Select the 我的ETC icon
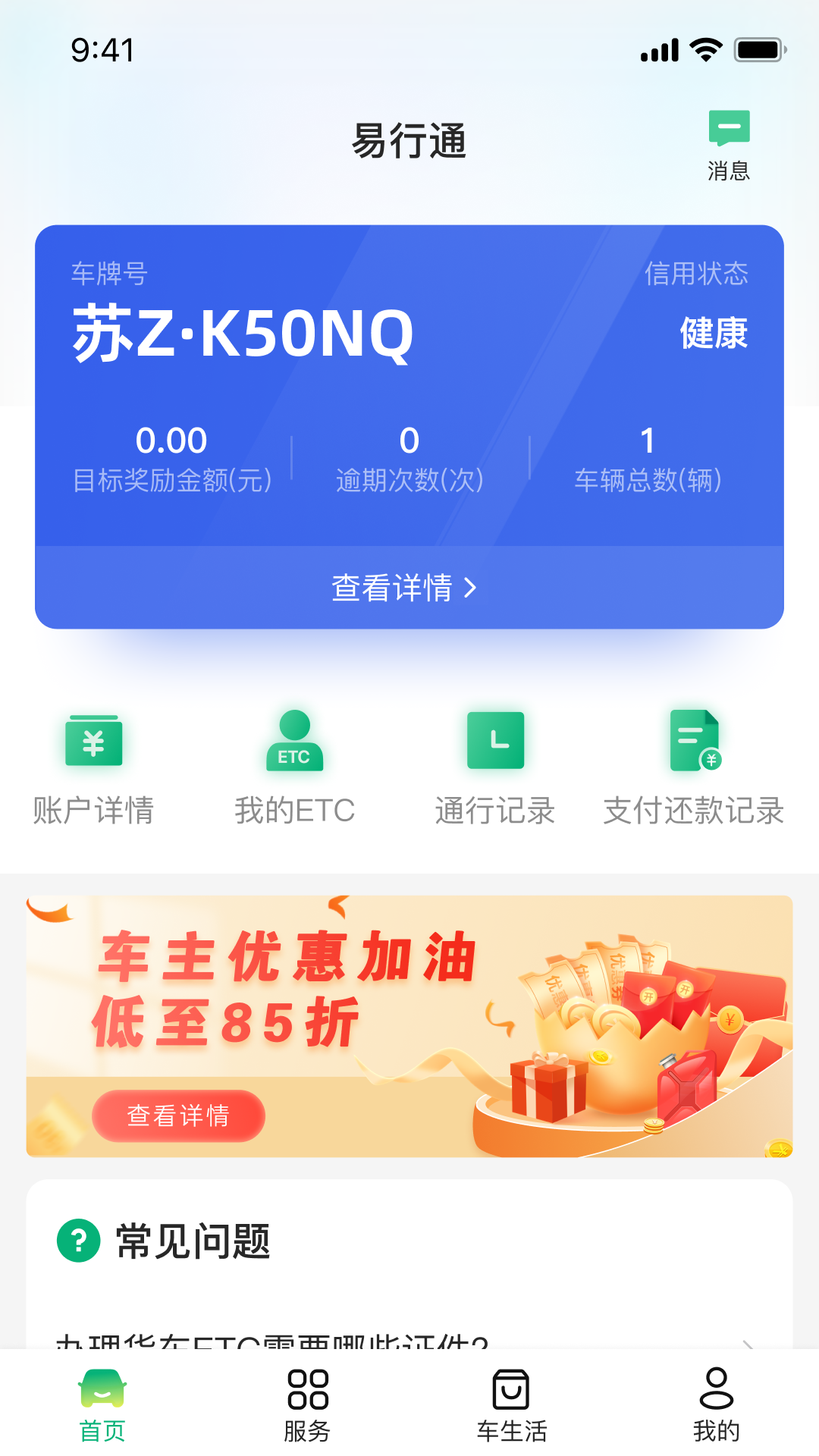The image size is (819, 1456). pos(295,743)
